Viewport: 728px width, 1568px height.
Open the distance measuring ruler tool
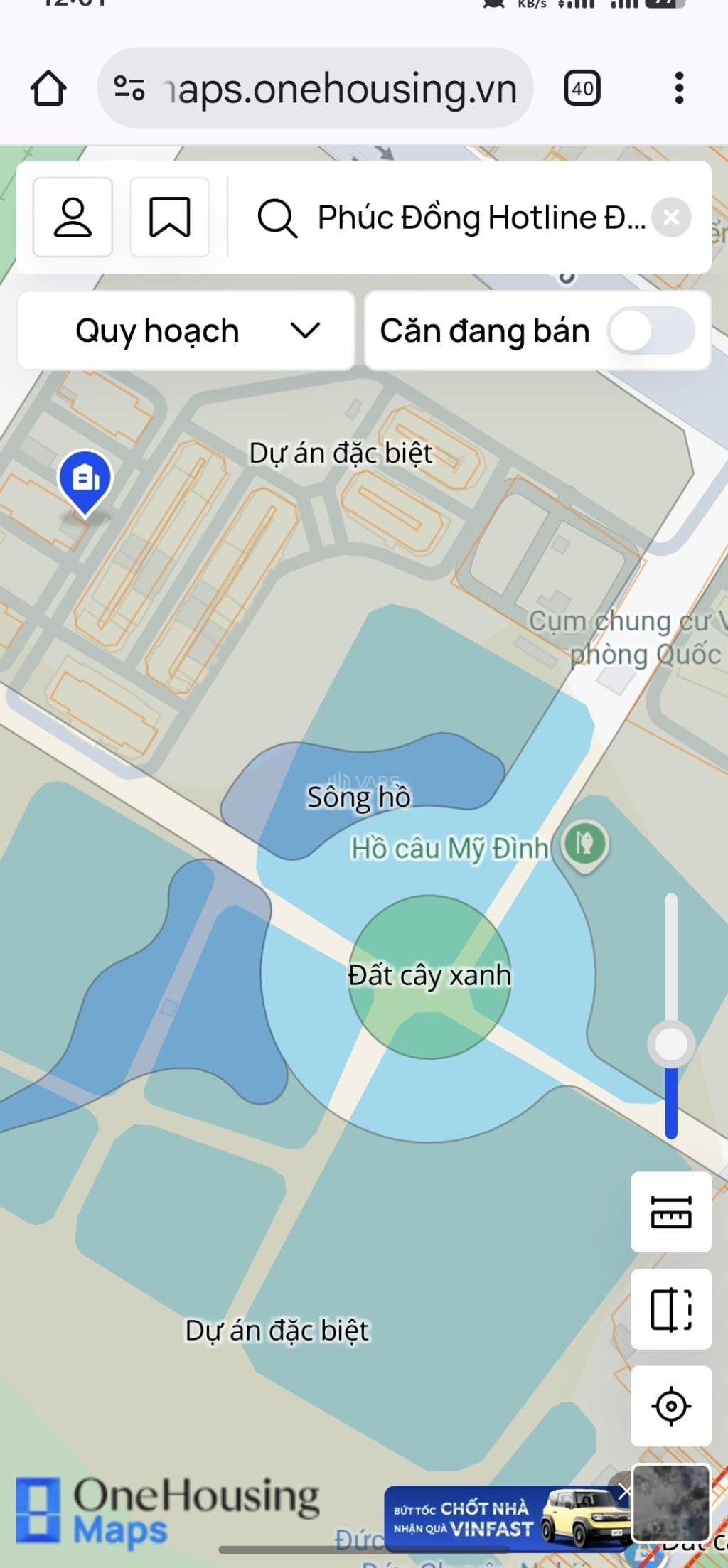point(671,1212)
